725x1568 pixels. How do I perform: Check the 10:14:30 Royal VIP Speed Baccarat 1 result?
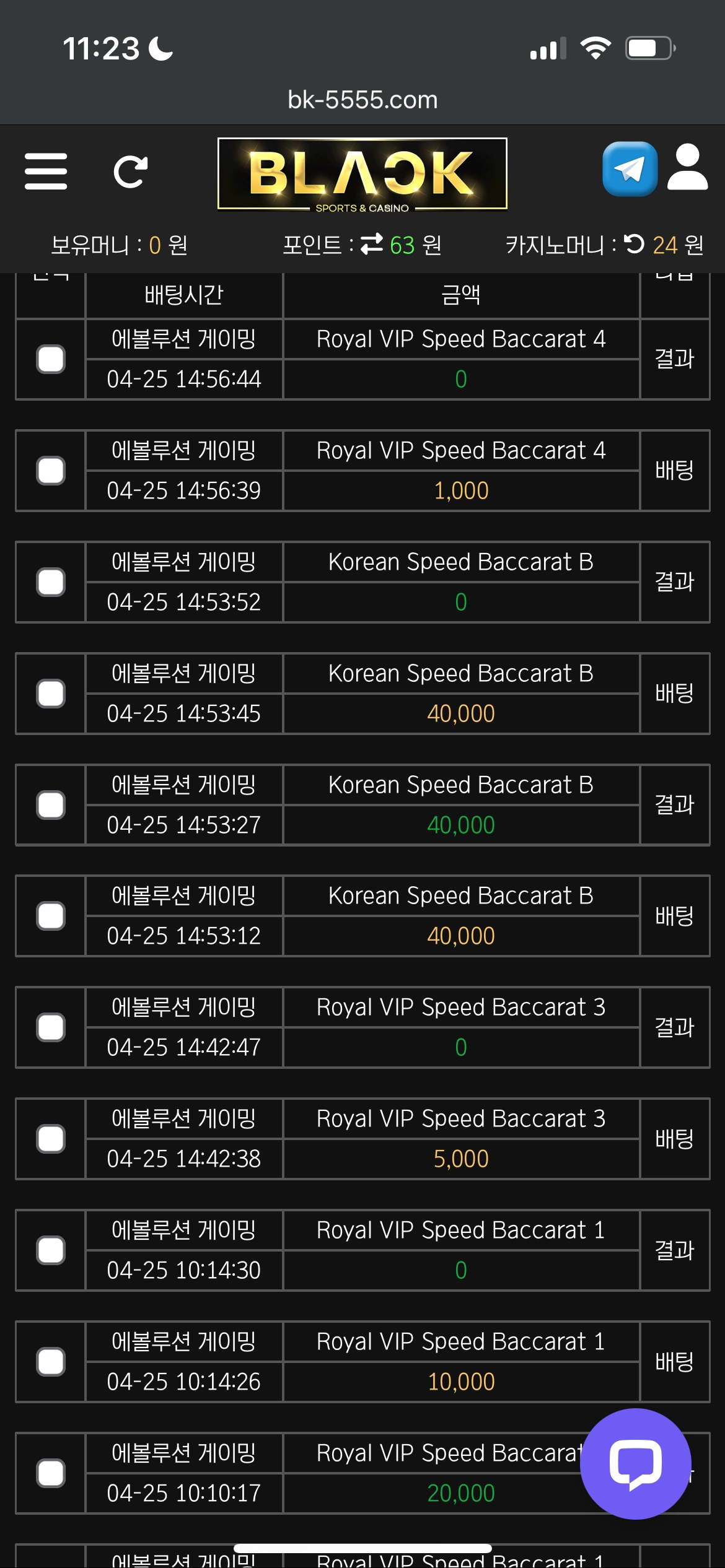click(51, 1250)
